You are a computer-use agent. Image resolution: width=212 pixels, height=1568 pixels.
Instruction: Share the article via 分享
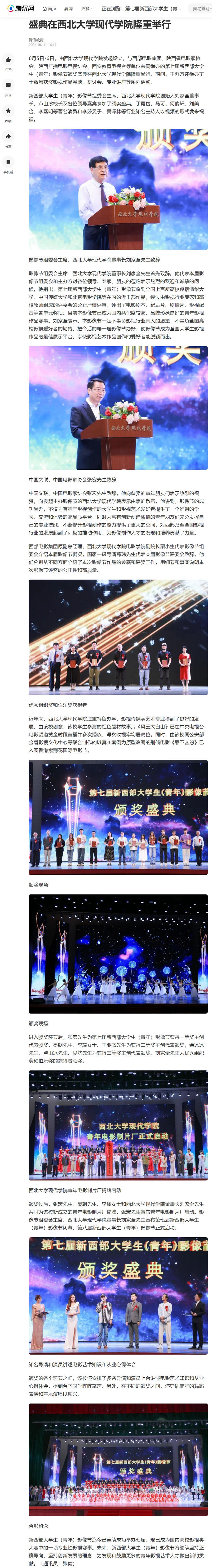pos(8,136)
